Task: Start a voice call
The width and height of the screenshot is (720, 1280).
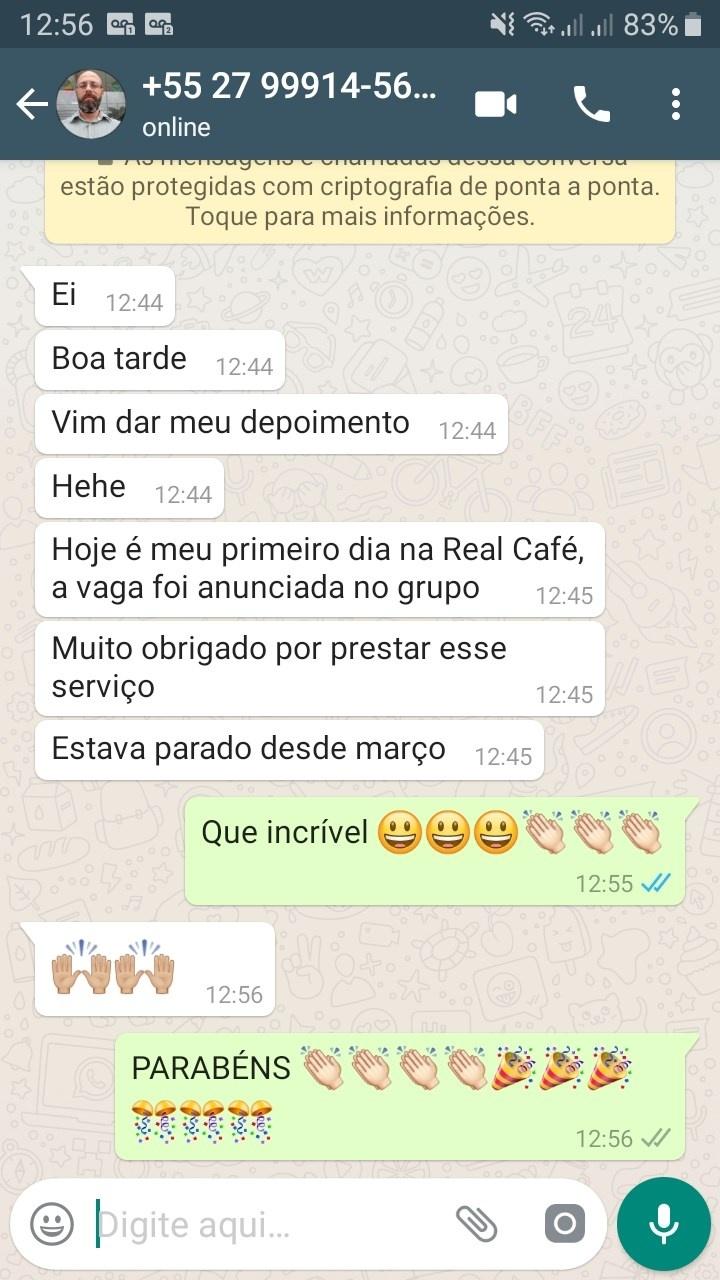Action: coord(591,104)
